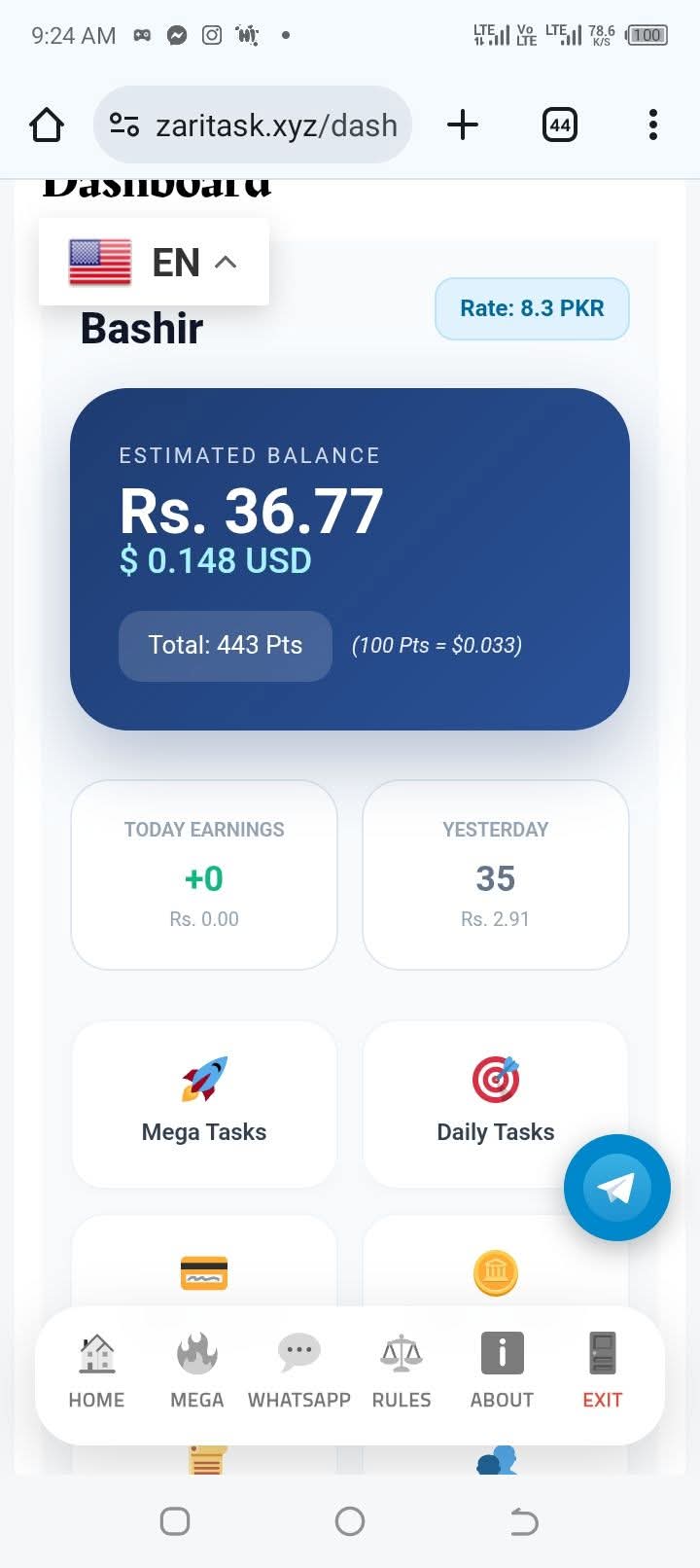Open the Daily Tasks card
Image resolution: width=700 pixels, height=1568 pixels.
coord(495,1104)
